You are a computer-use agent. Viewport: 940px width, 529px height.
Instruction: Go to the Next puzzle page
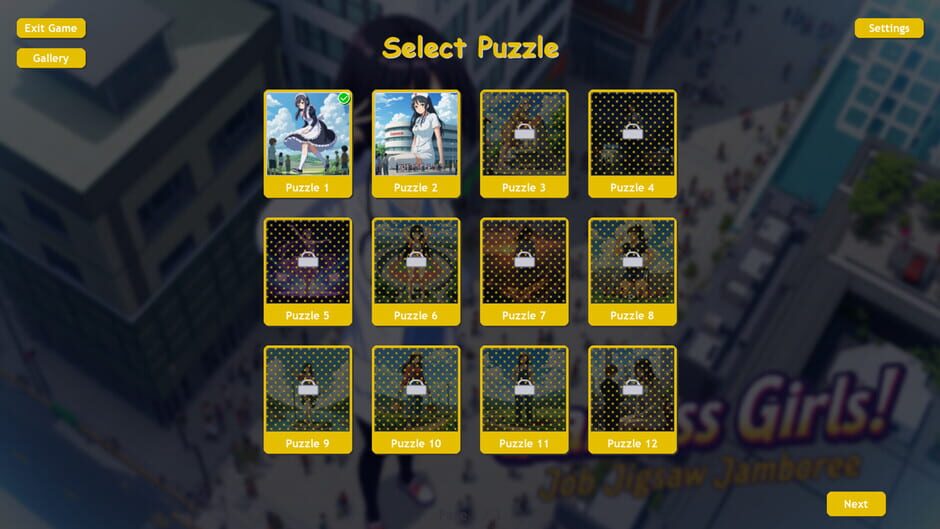(x=855, y=504)
